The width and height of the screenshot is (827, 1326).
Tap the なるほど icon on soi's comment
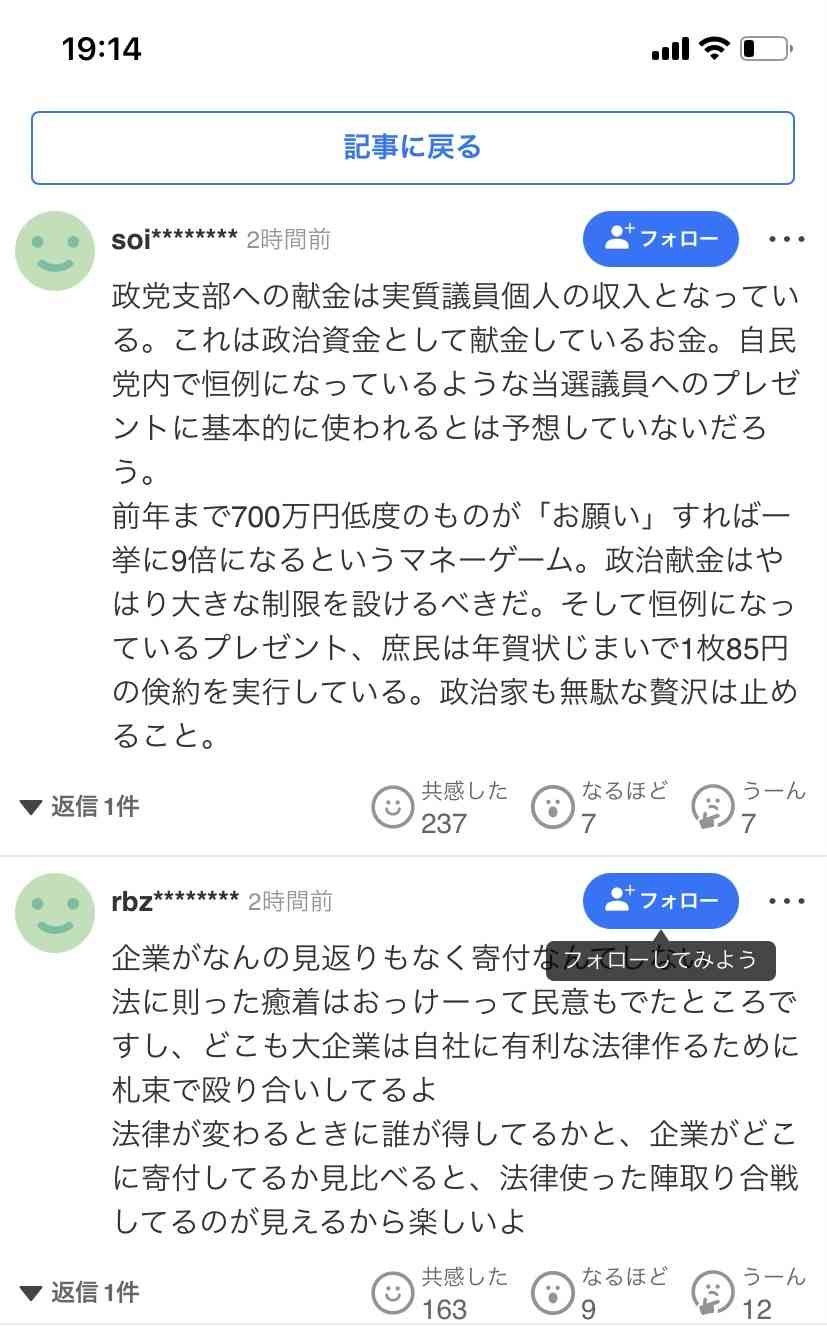551,805
